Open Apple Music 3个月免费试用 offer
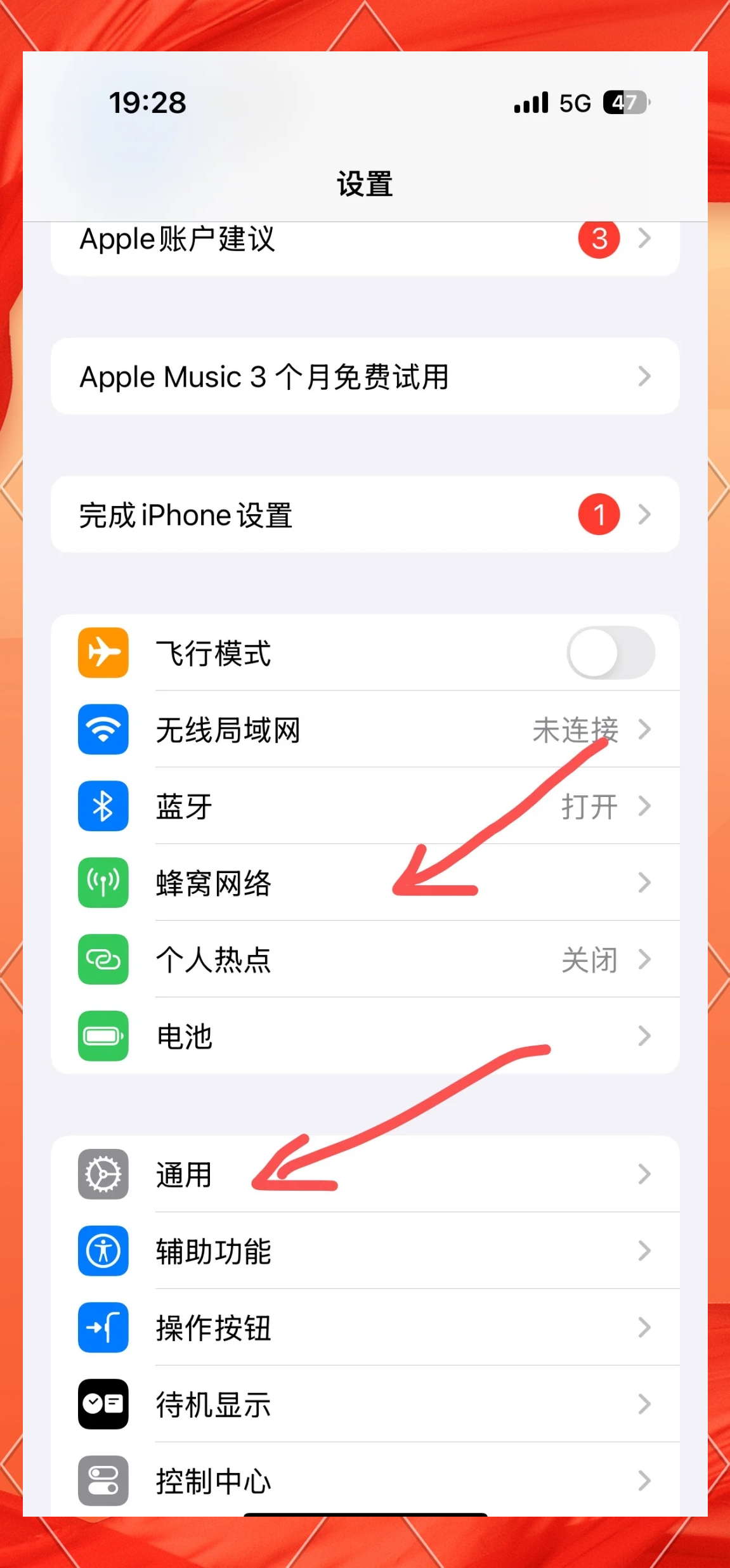Viewport: 730px width, 1568px height. (x=365, y=377)
